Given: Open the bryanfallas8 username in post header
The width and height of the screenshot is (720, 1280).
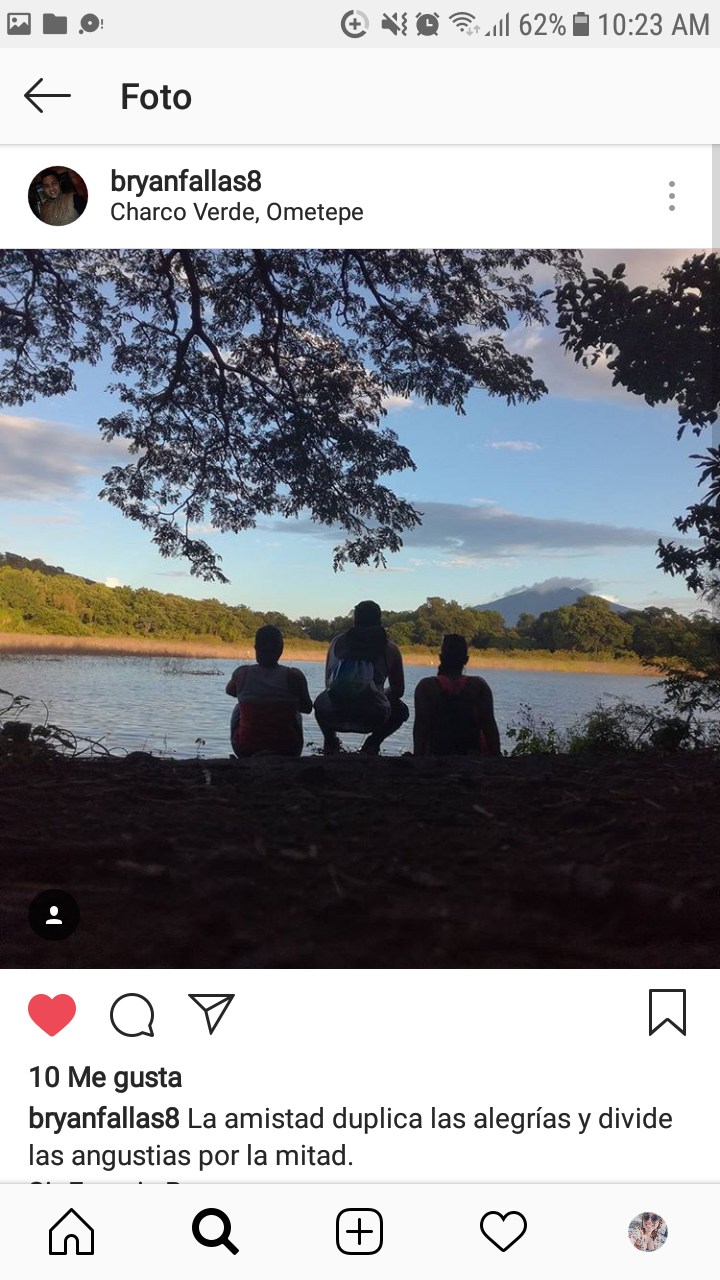Looking at the screenshot, I should click(x=186, y=181).
